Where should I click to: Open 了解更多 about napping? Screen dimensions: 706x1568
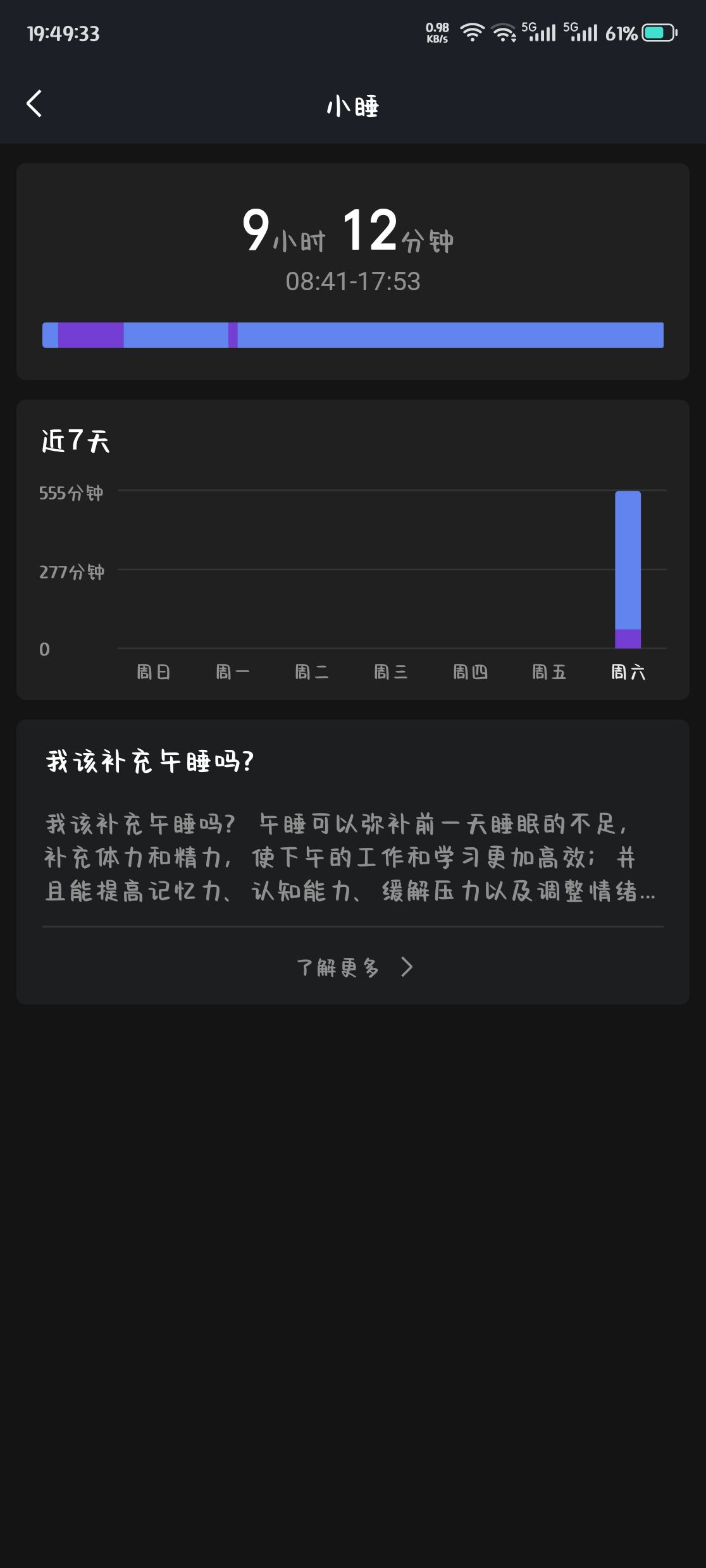(x=354, y=967)
